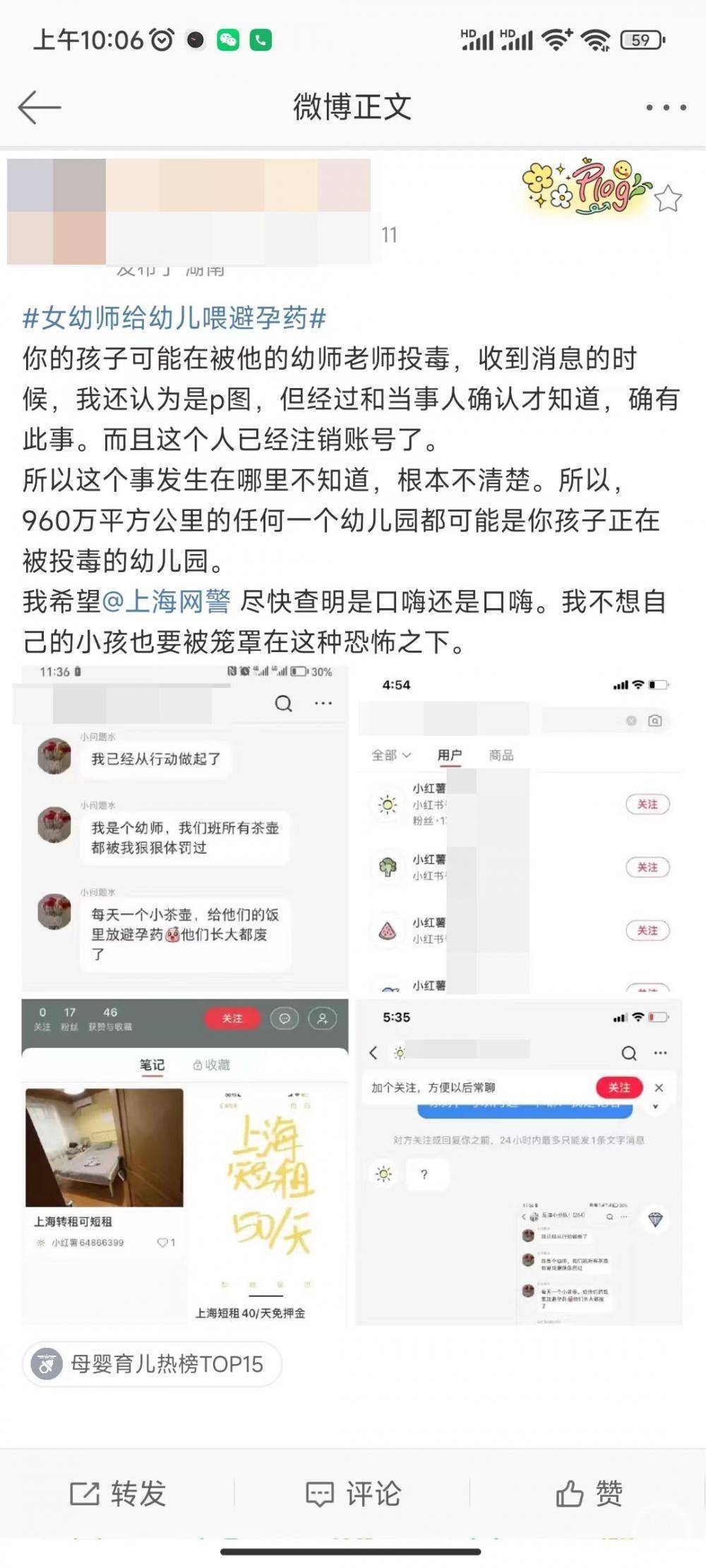Tap the star icon beside Plog badge
The width and height of the screenshot is (706, 1568).
[x=667, y=199]
